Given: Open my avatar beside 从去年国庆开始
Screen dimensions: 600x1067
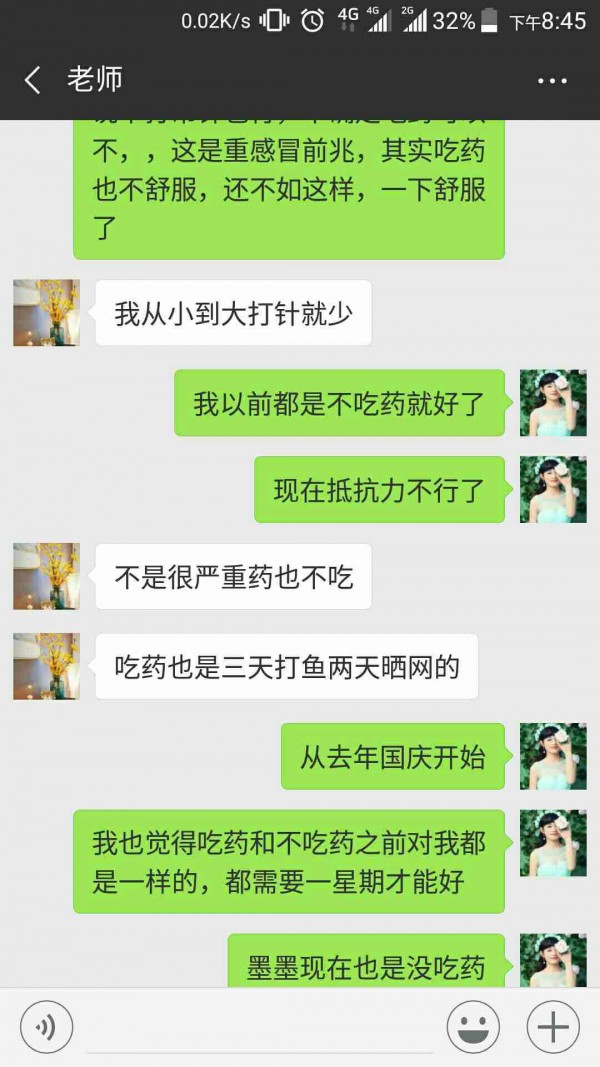Looking at the screenshot, I should tap(553, 756).
